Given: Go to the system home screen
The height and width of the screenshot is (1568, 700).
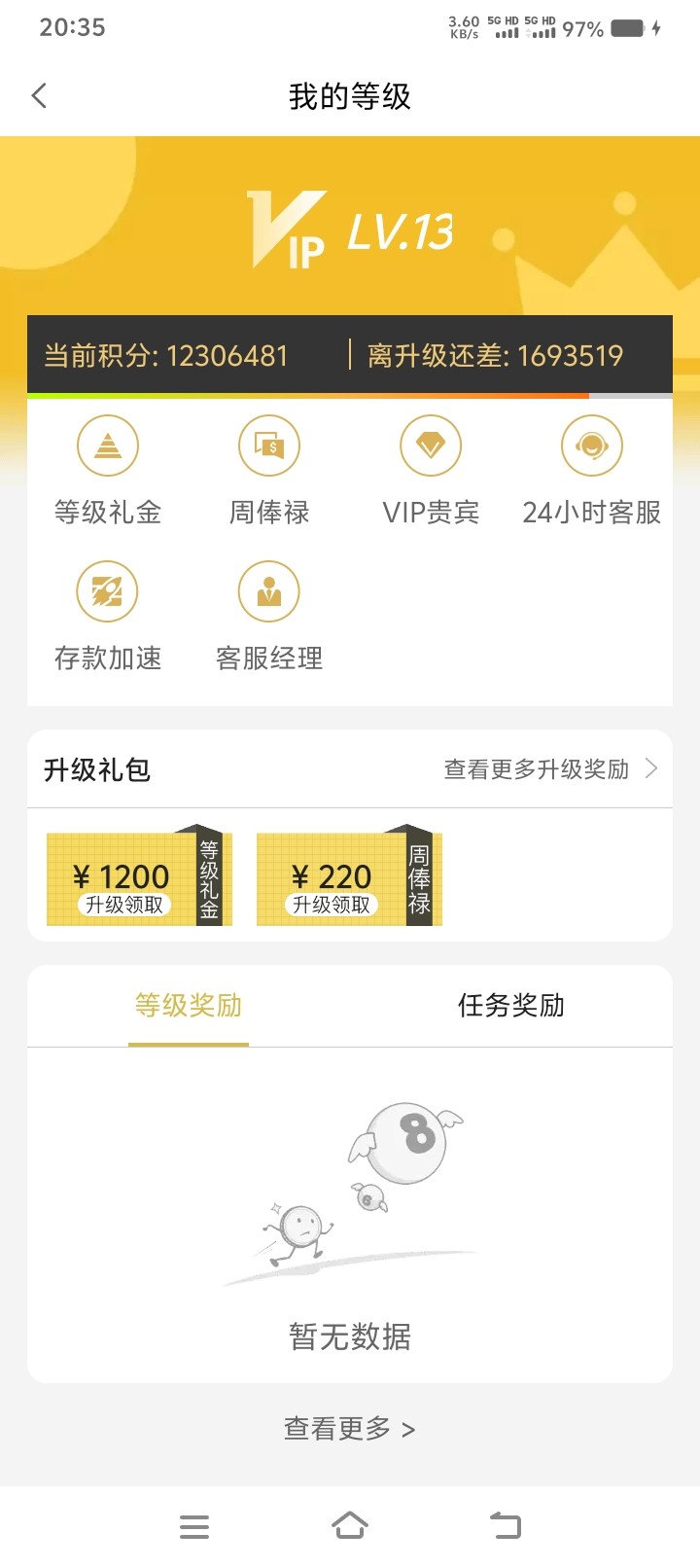Looking at the screenshot, I should [x=350, y=1526].
